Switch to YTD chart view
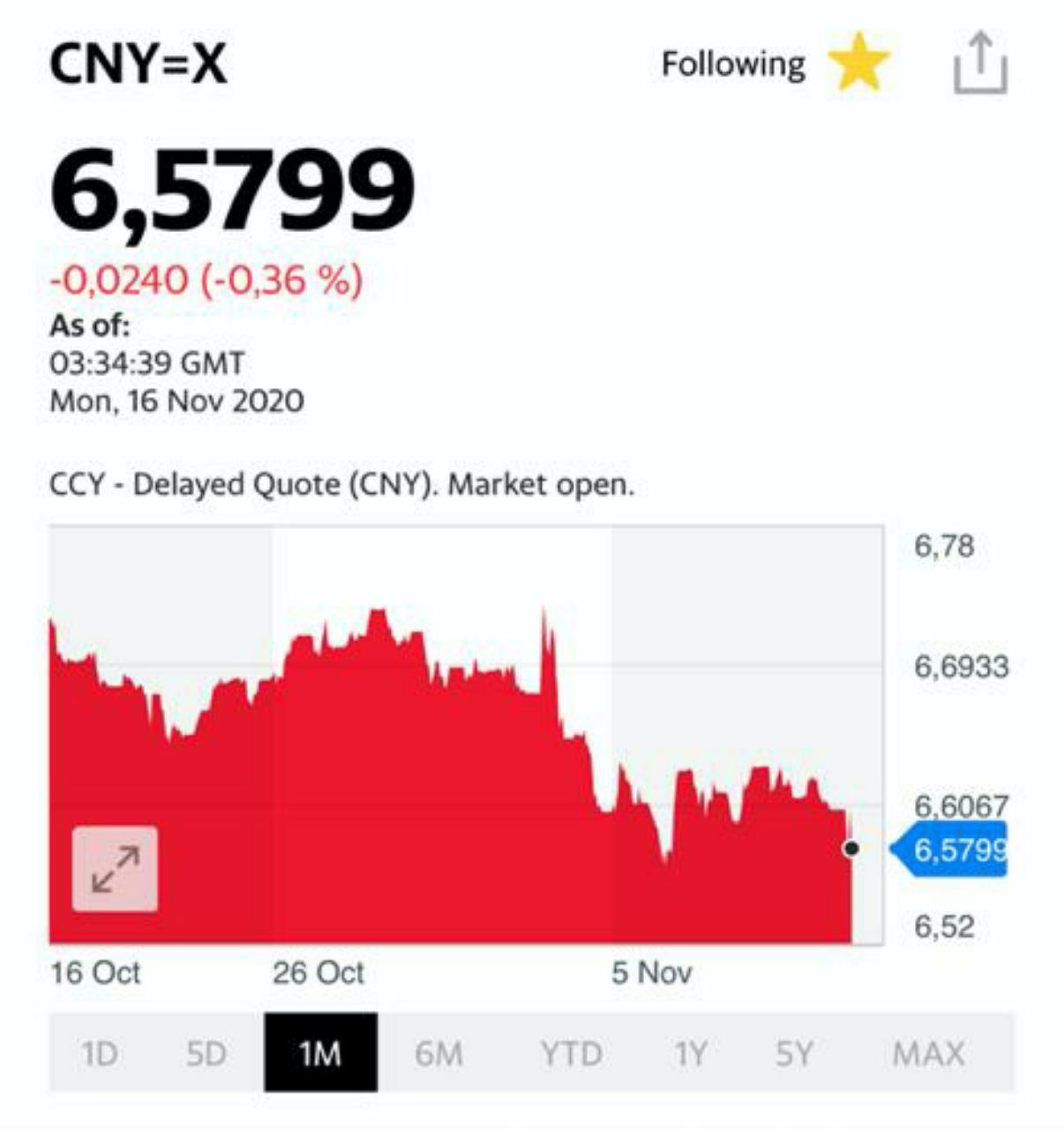 pyautogui.click(x=571, y=1053)
